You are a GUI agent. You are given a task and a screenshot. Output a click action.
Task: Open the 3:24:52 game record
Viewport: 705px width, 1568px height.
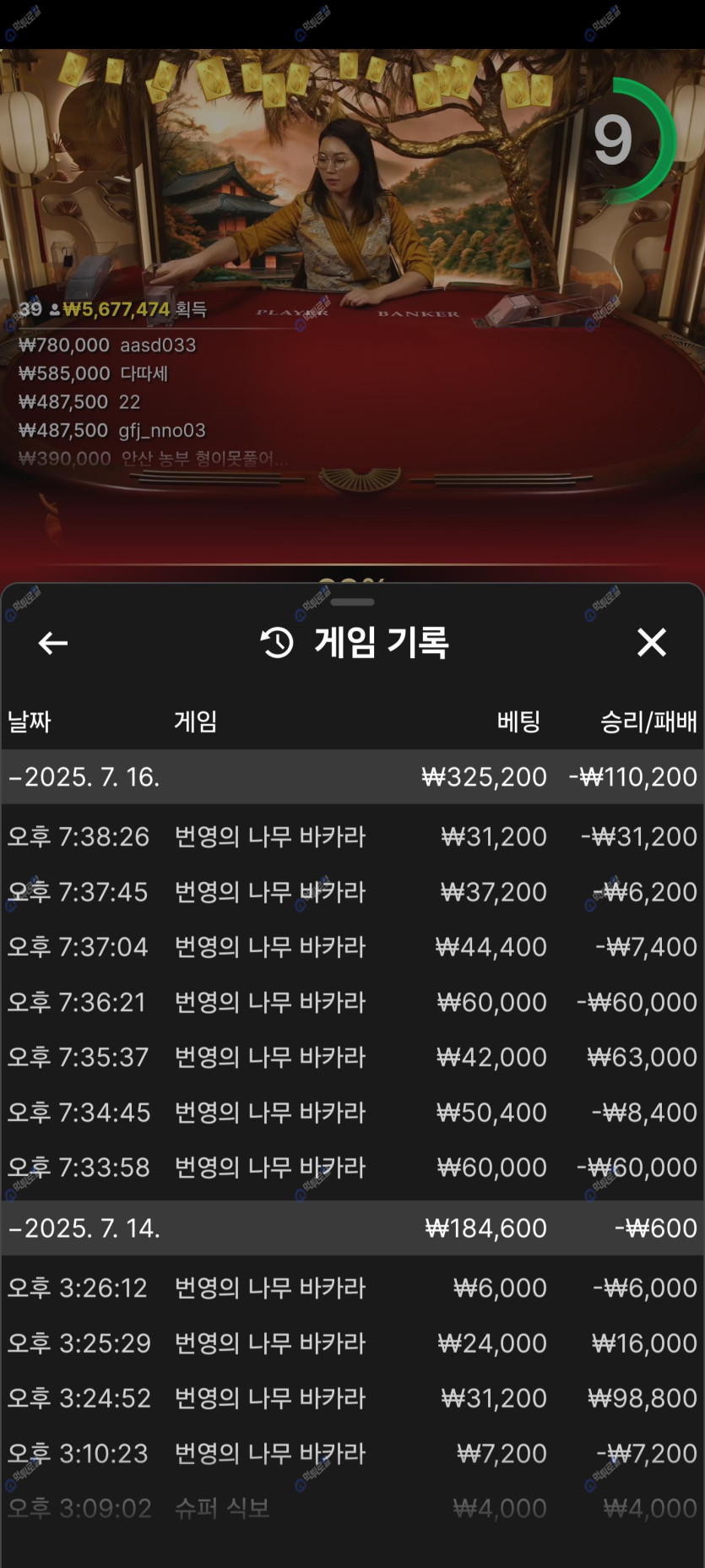coord(352,1397)
